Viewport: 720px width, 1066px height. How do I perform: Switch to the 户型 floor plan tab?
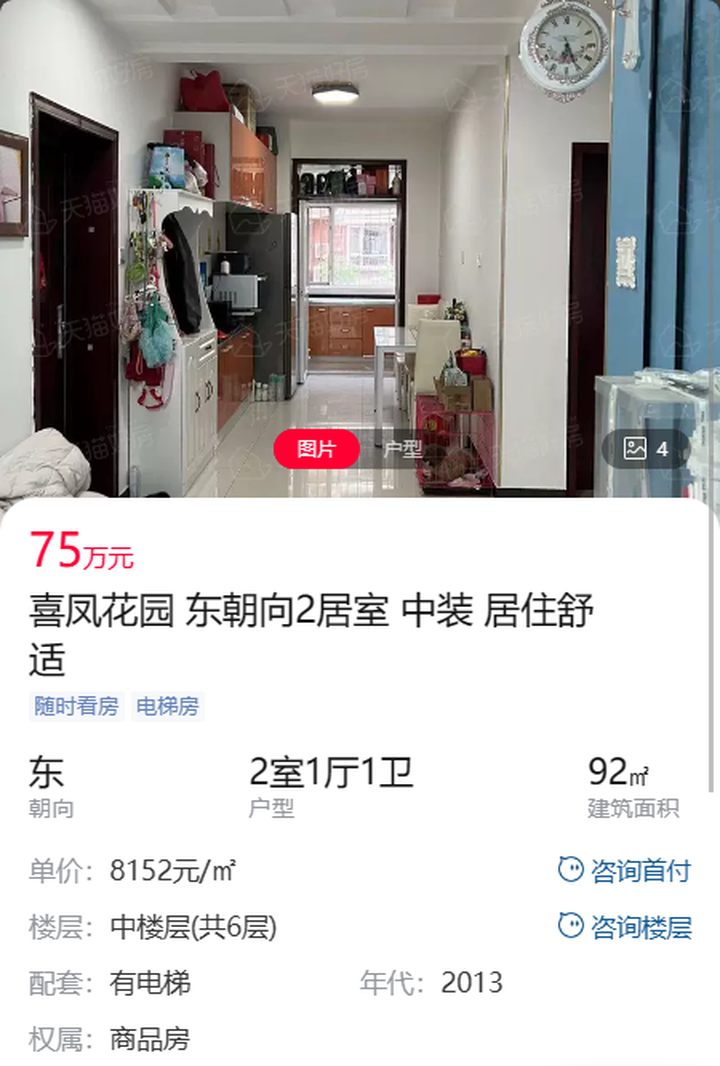coord(403,449)
